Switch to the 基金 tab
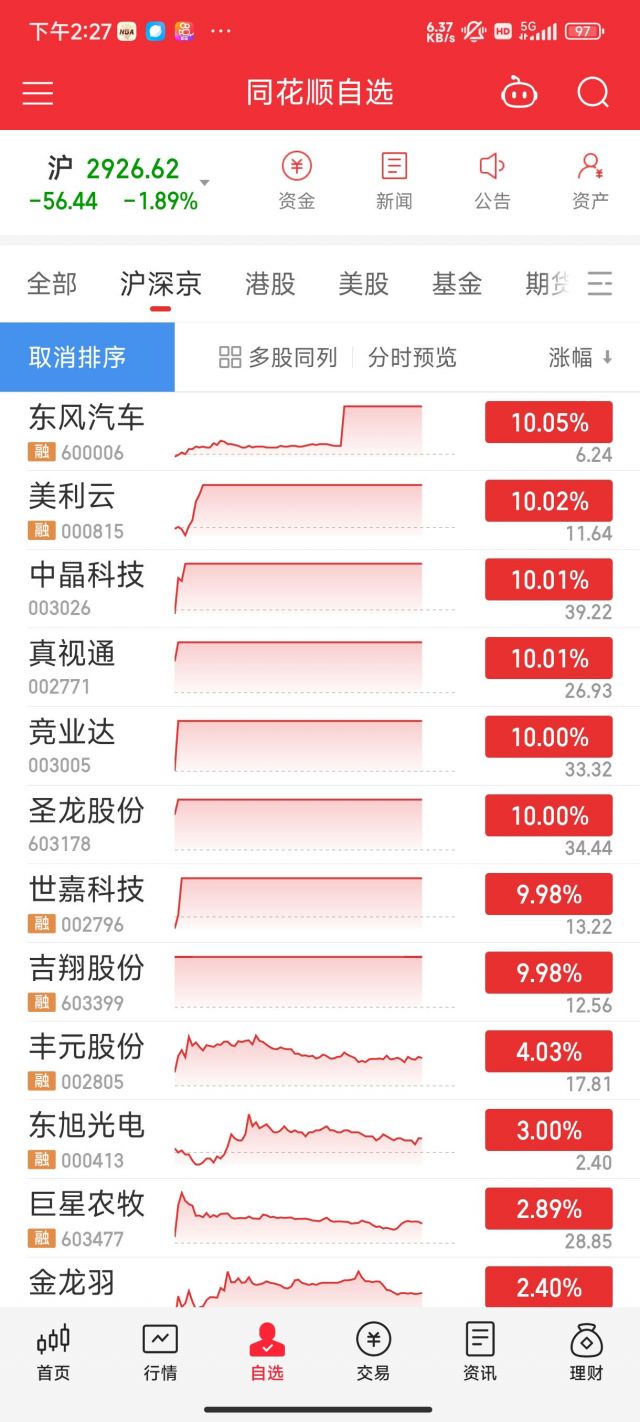Viewport: 640px width, 1422px height. [457, 284]
